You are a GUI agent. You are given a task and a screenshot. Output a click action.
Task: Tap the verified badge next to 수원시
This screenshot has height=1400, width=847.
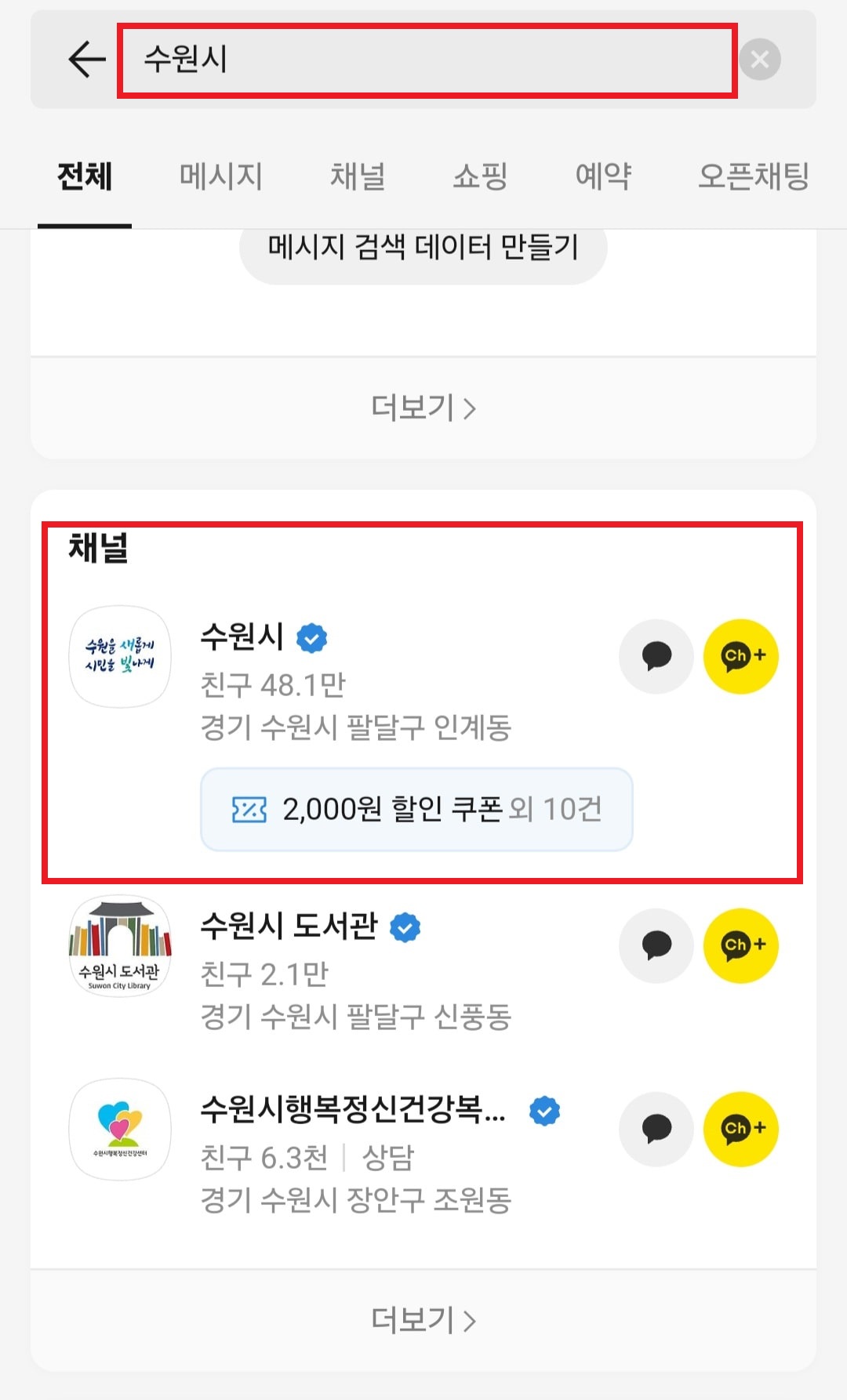click(311, 637)
